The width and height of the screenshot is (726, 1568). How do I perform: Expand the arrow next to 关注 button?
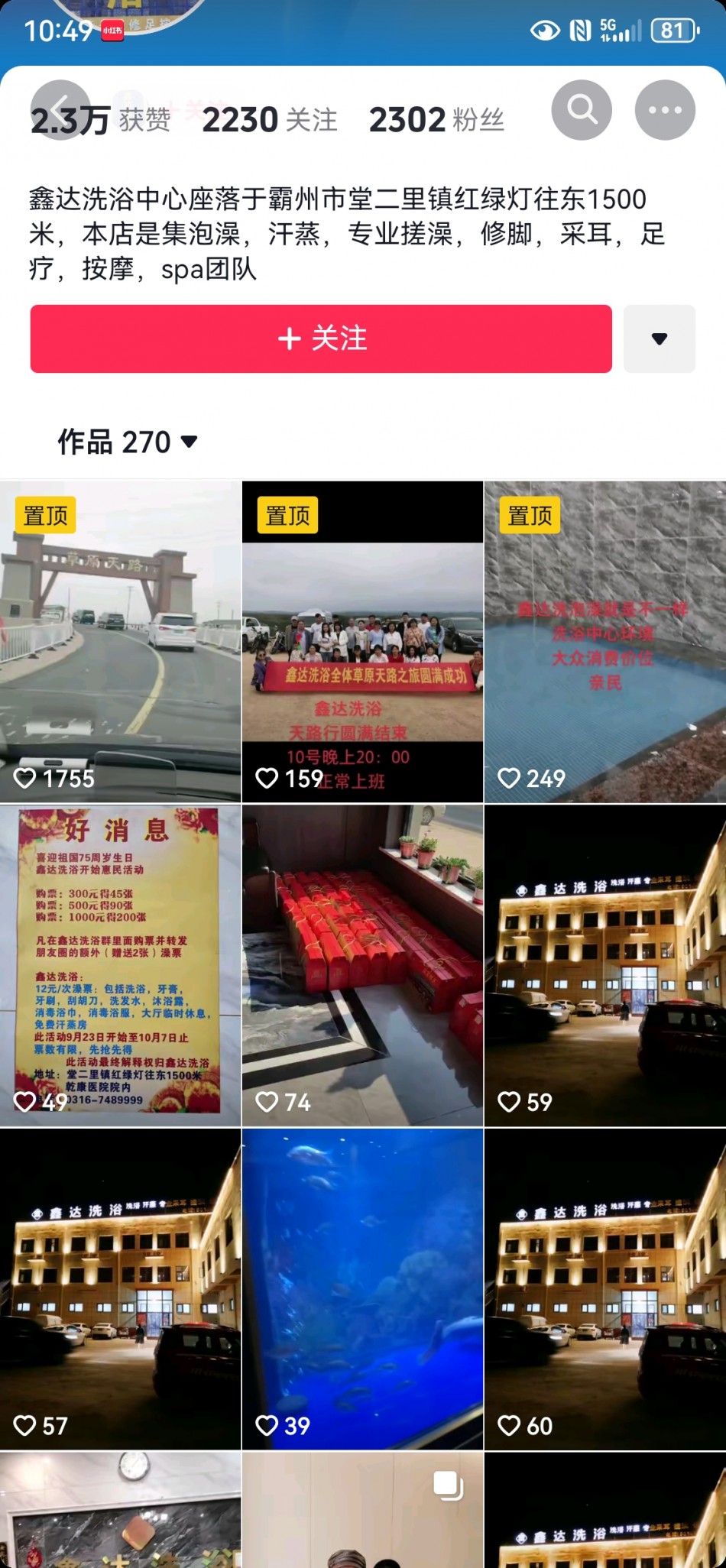coord(659,339)
